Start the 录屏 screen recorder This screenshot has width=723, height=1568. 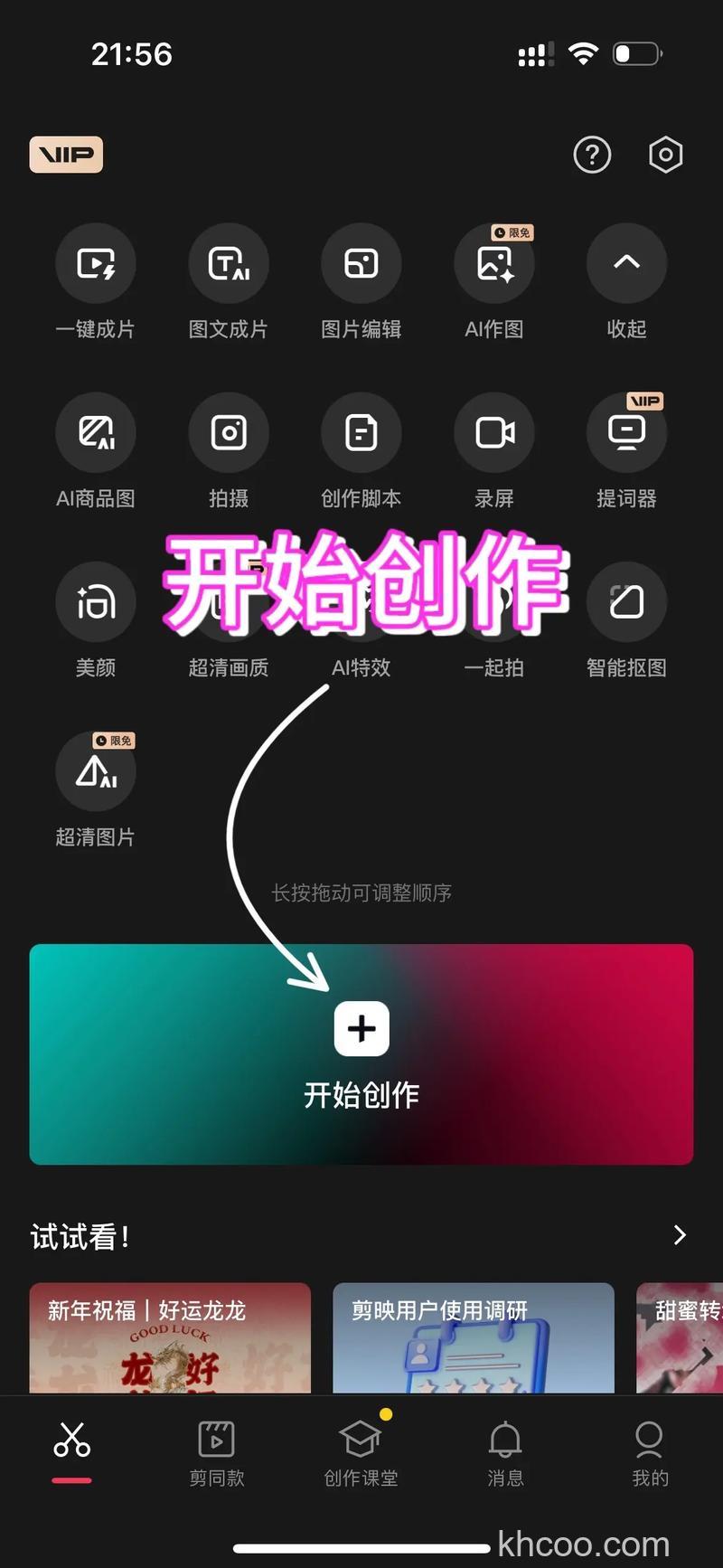point(493,432)
